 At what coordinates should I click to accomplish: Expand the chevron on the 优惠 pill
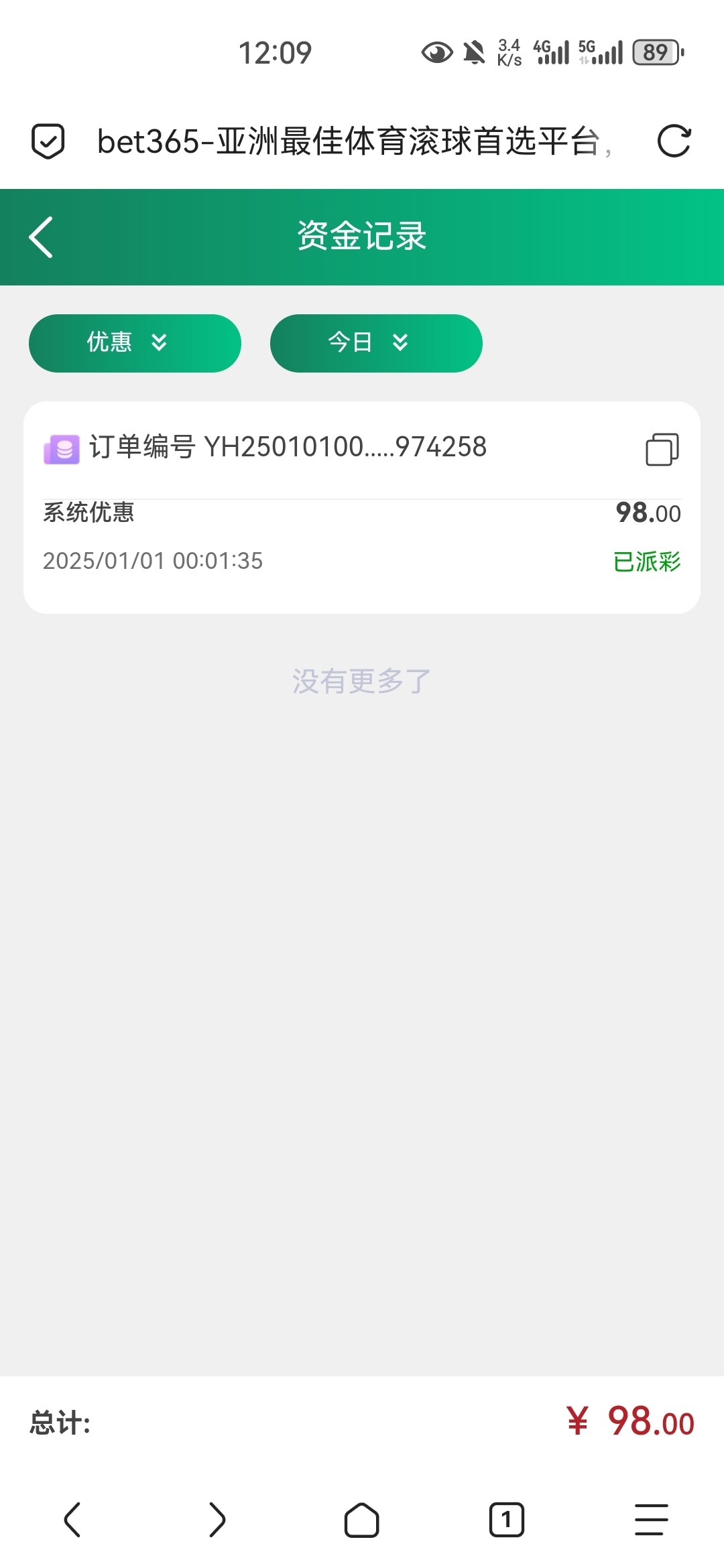tap(160, 342)
